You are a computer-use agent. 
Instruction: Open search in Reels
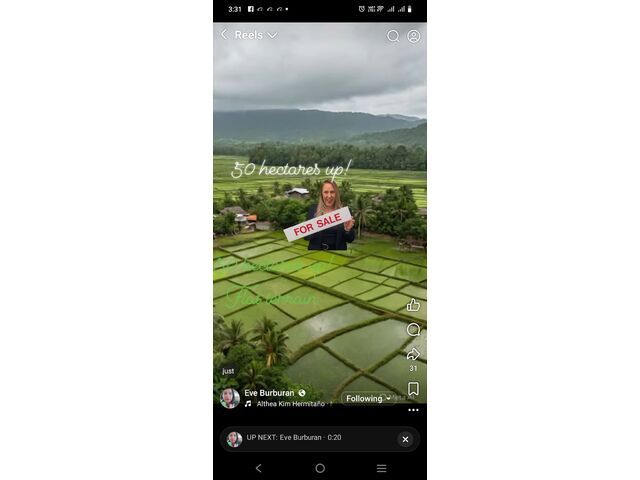[393, 36]
